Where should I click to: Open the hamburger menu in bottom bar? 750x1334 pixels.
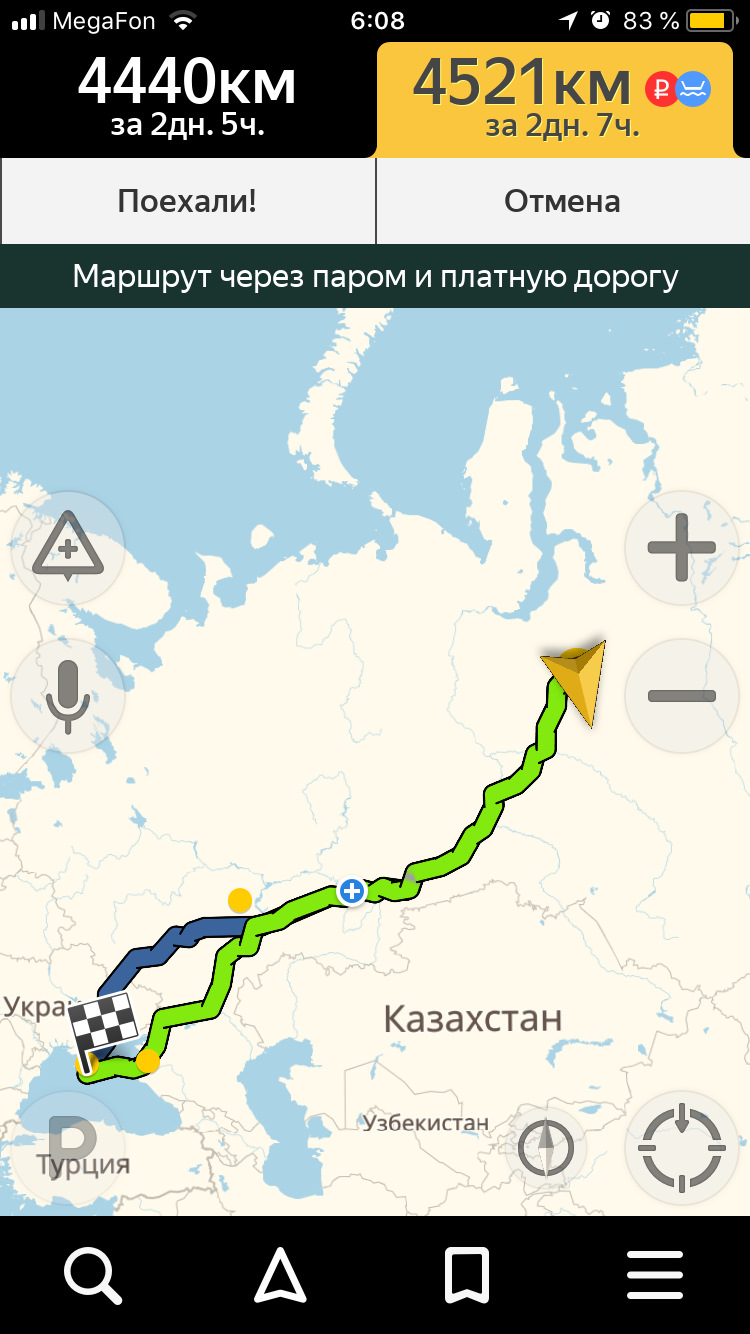click(655, 1274)
